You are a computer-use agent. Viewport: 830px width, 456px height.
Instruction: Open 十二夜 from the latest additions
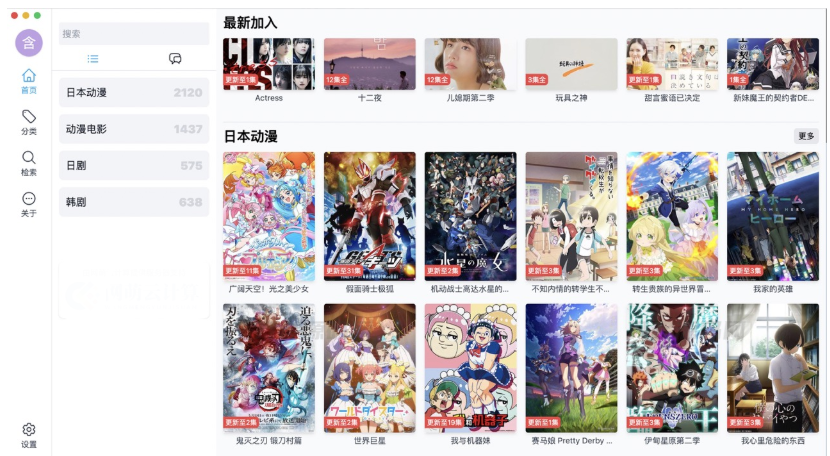[x=370, y=64]
